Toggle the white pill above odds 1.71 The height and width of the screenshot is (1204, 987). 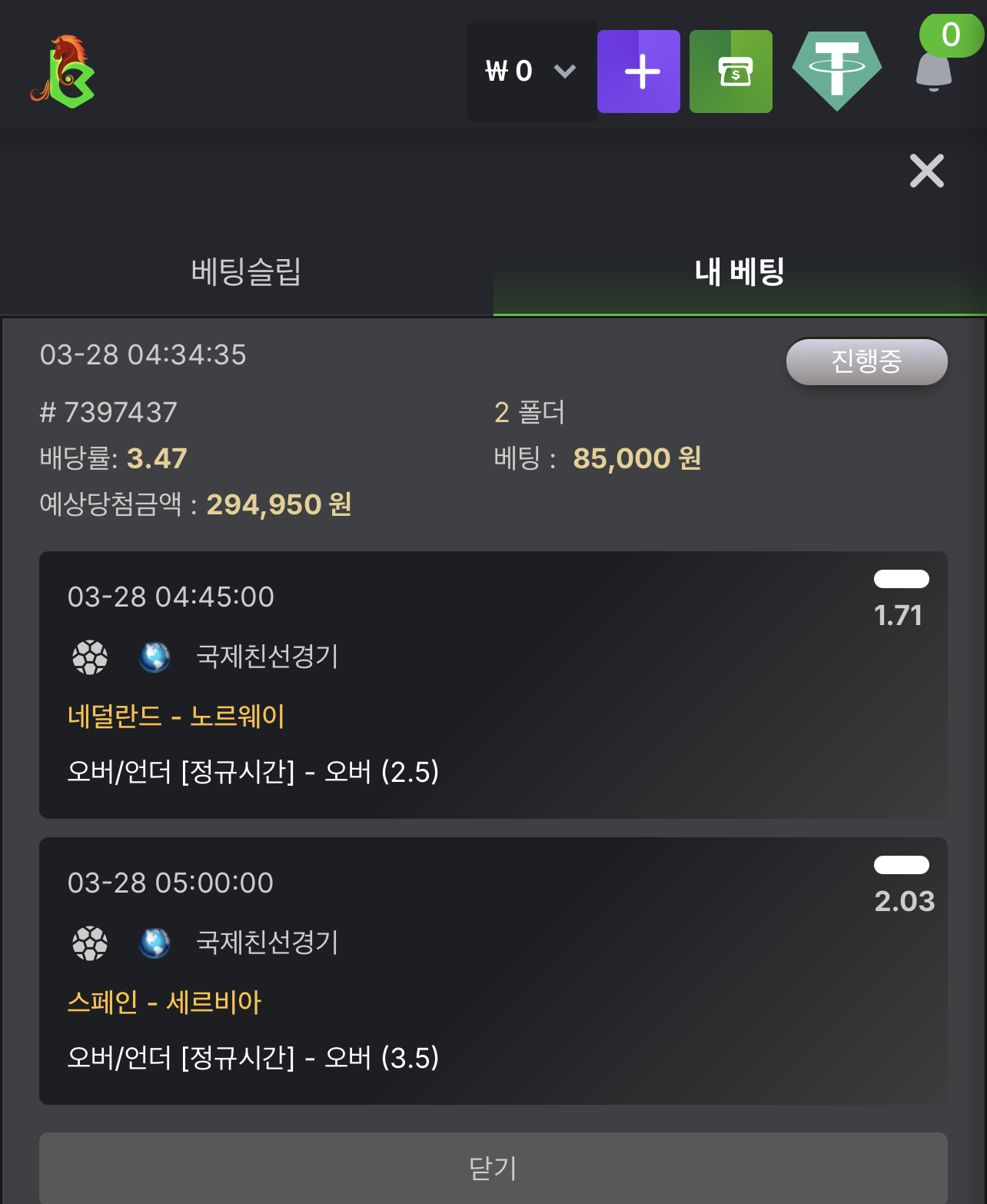coord(901,579)
